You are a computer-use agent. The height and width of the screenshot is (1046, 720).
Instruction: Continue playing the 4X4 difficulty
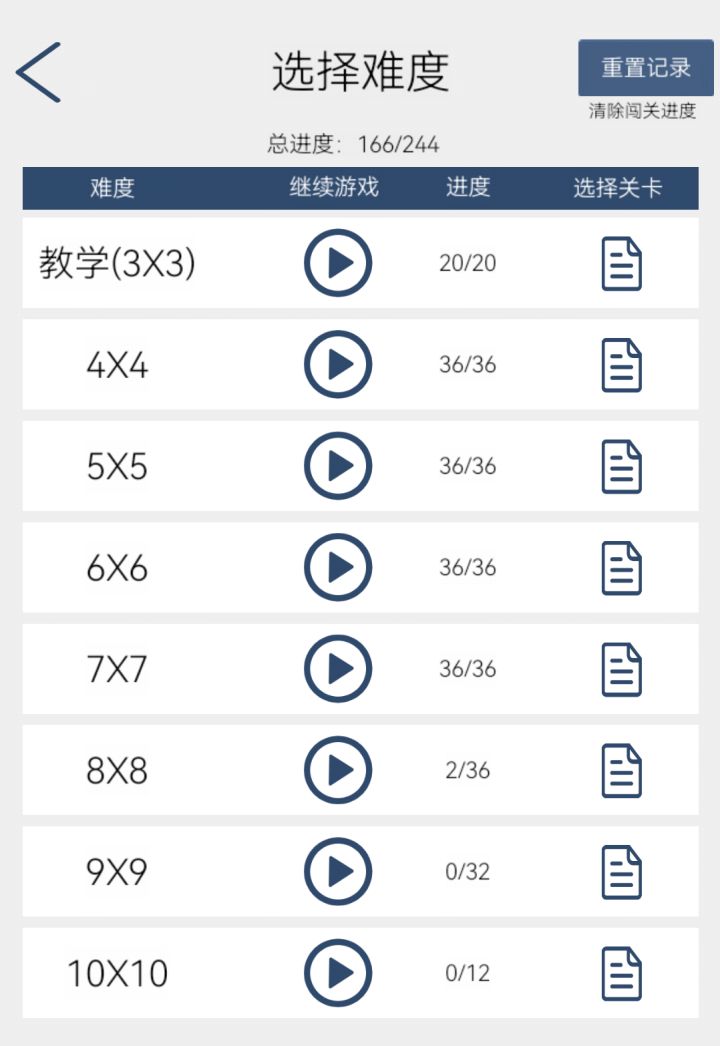click(x=338, y=365)
